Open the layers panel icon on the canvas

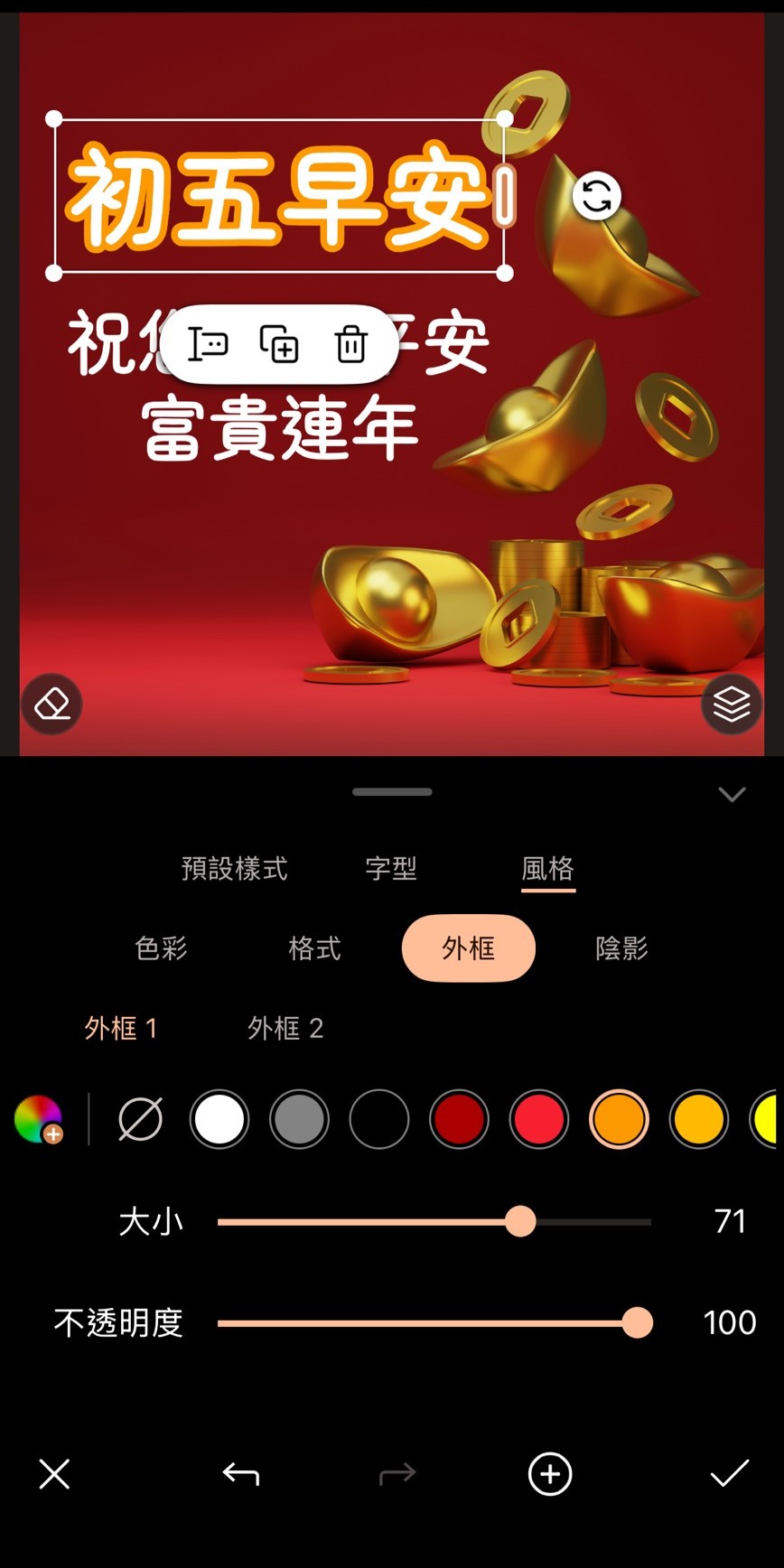(732, 705)
